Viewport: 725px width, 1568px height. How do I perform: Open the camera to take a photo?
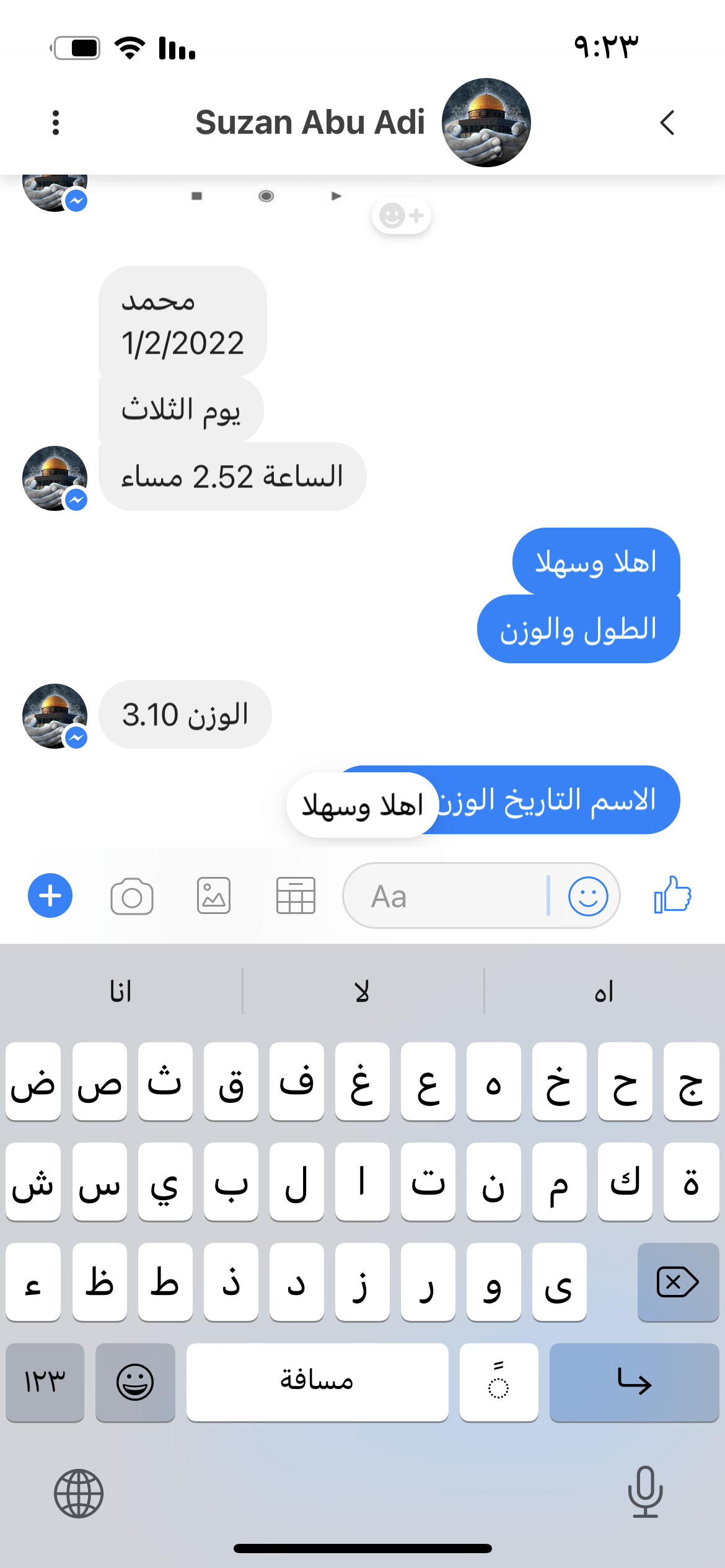point(132,896)
